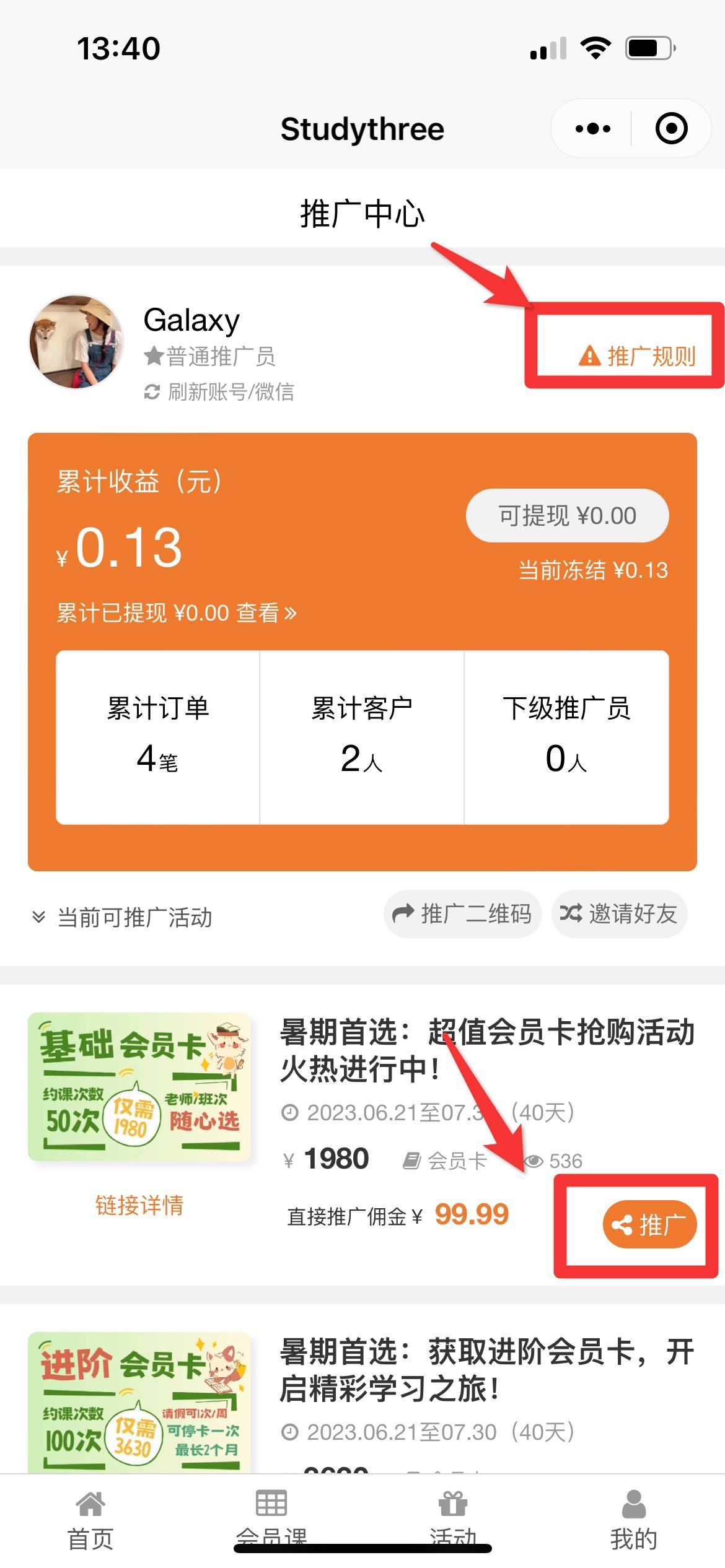Switch to 会员课 tab
The width and height of the screenshot is (725, 1568).
pos(271,1520)
